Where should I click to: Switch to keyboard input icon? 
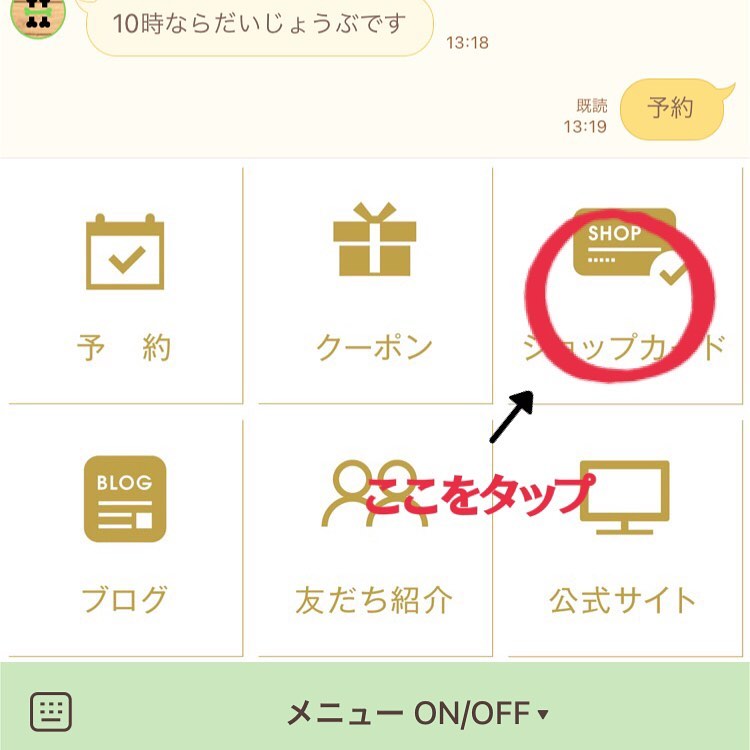click(x=51, y=712)
